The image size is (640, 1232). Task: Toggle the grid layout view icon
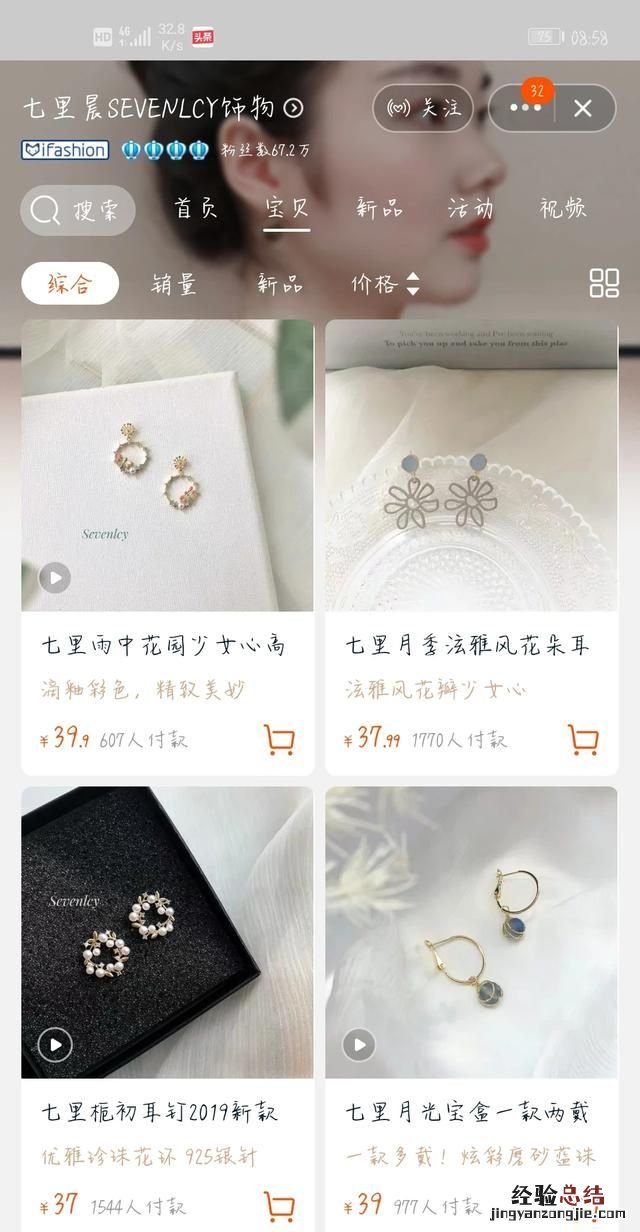pyautogui.click(x=604, y=283)
